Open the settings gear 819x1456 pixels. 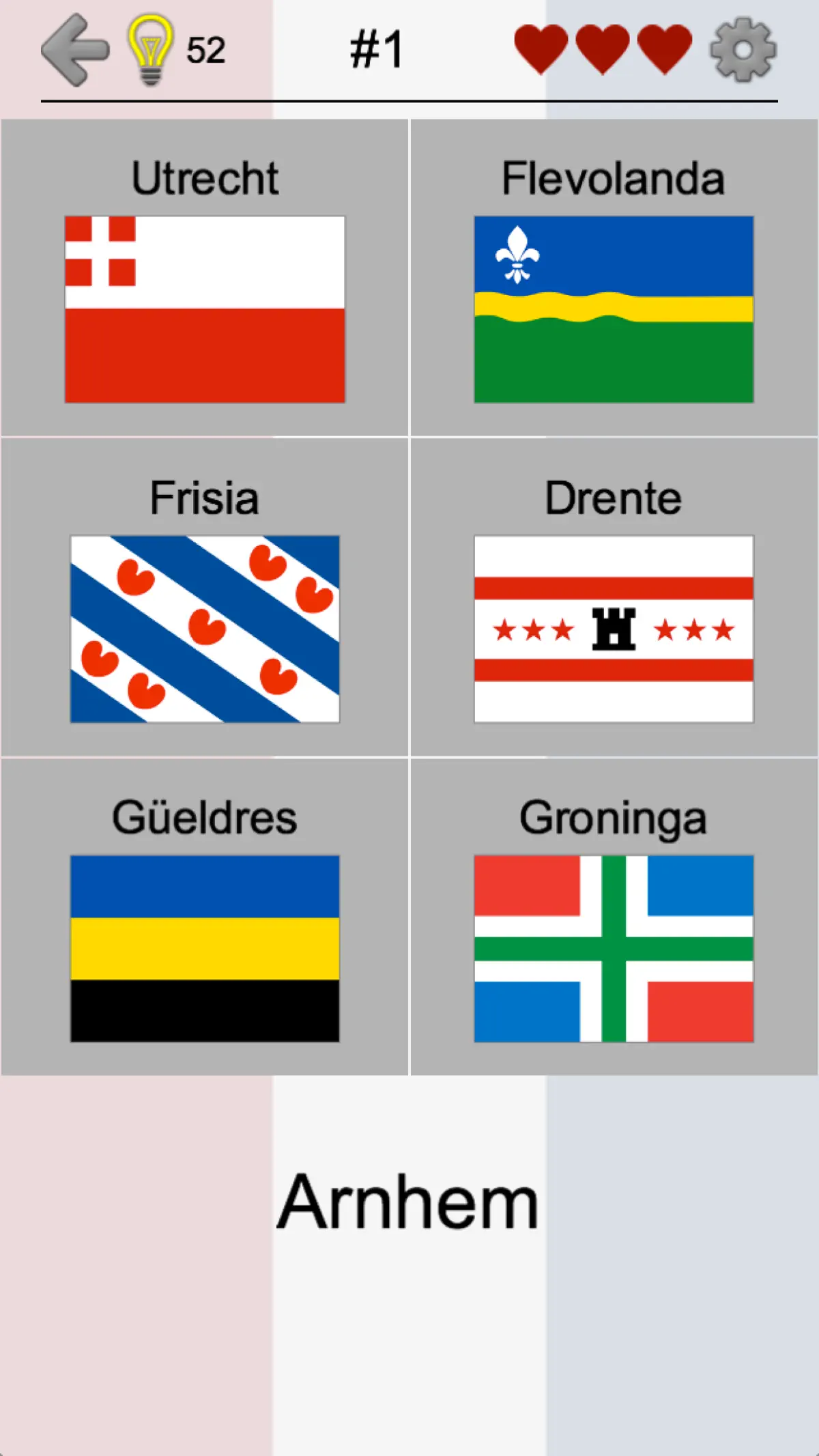pos(743,50)
